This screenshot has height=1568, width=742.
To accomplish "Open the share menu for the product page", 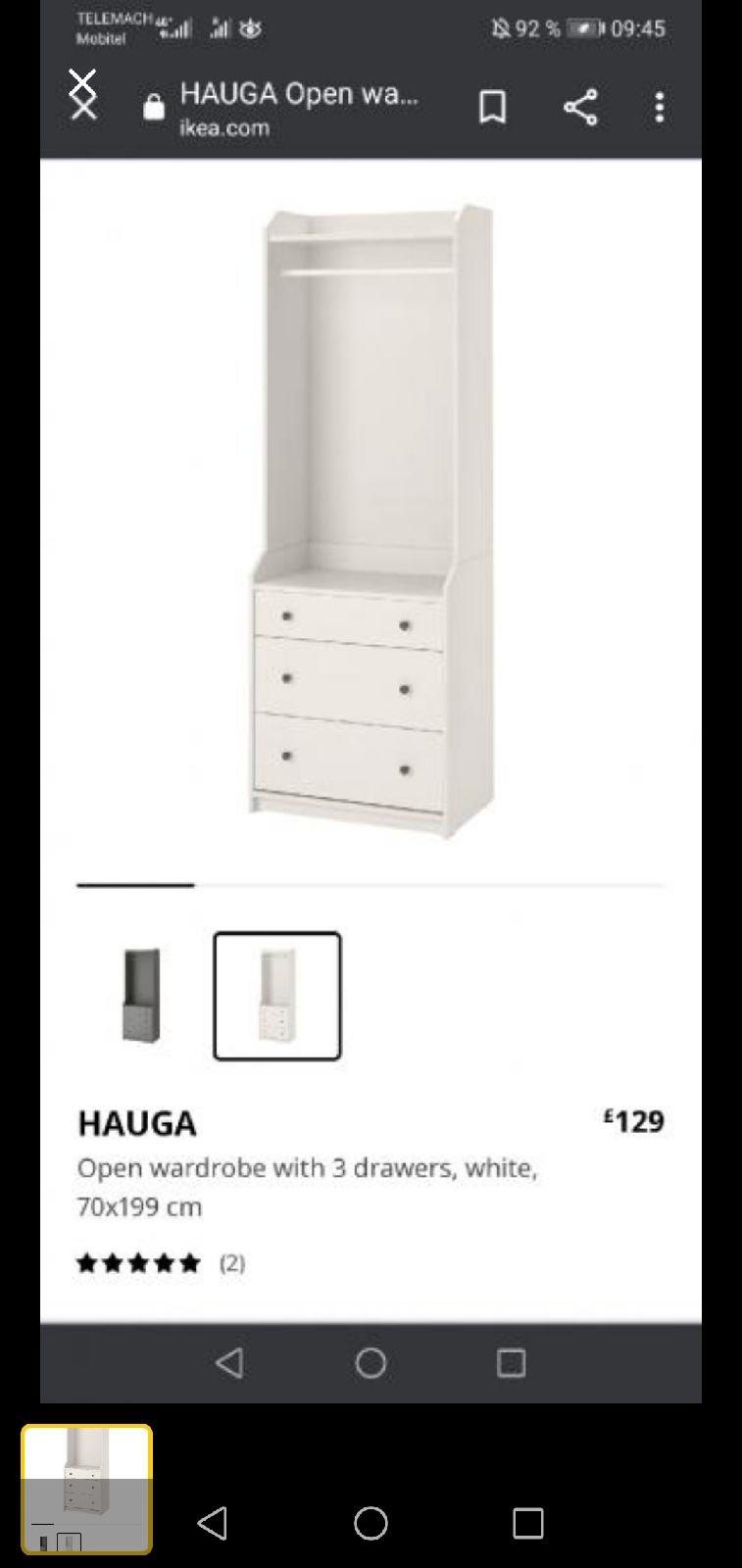I will pos(578,107).
